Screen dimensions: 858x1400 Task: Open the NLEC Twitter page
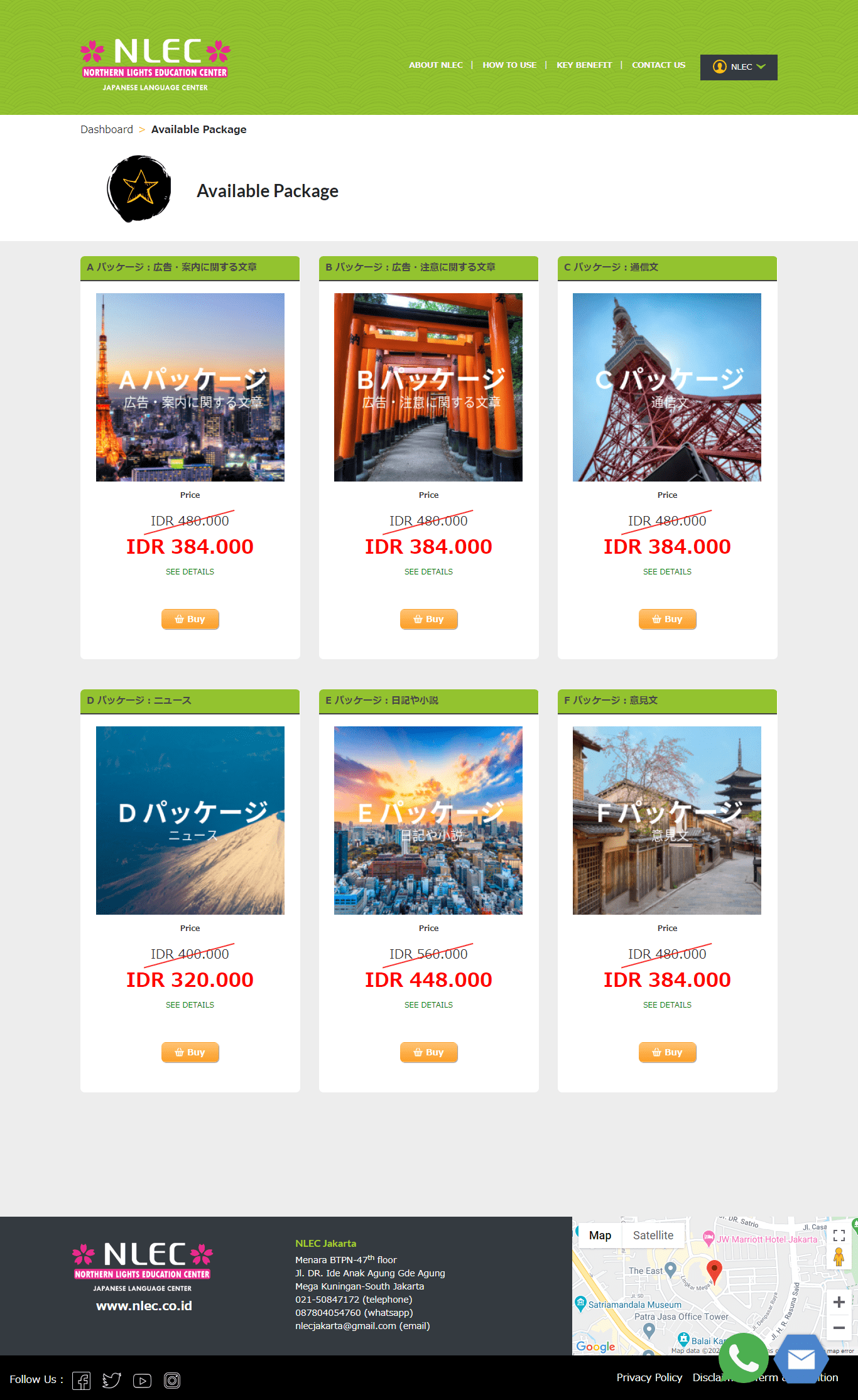click(112, 1380)
